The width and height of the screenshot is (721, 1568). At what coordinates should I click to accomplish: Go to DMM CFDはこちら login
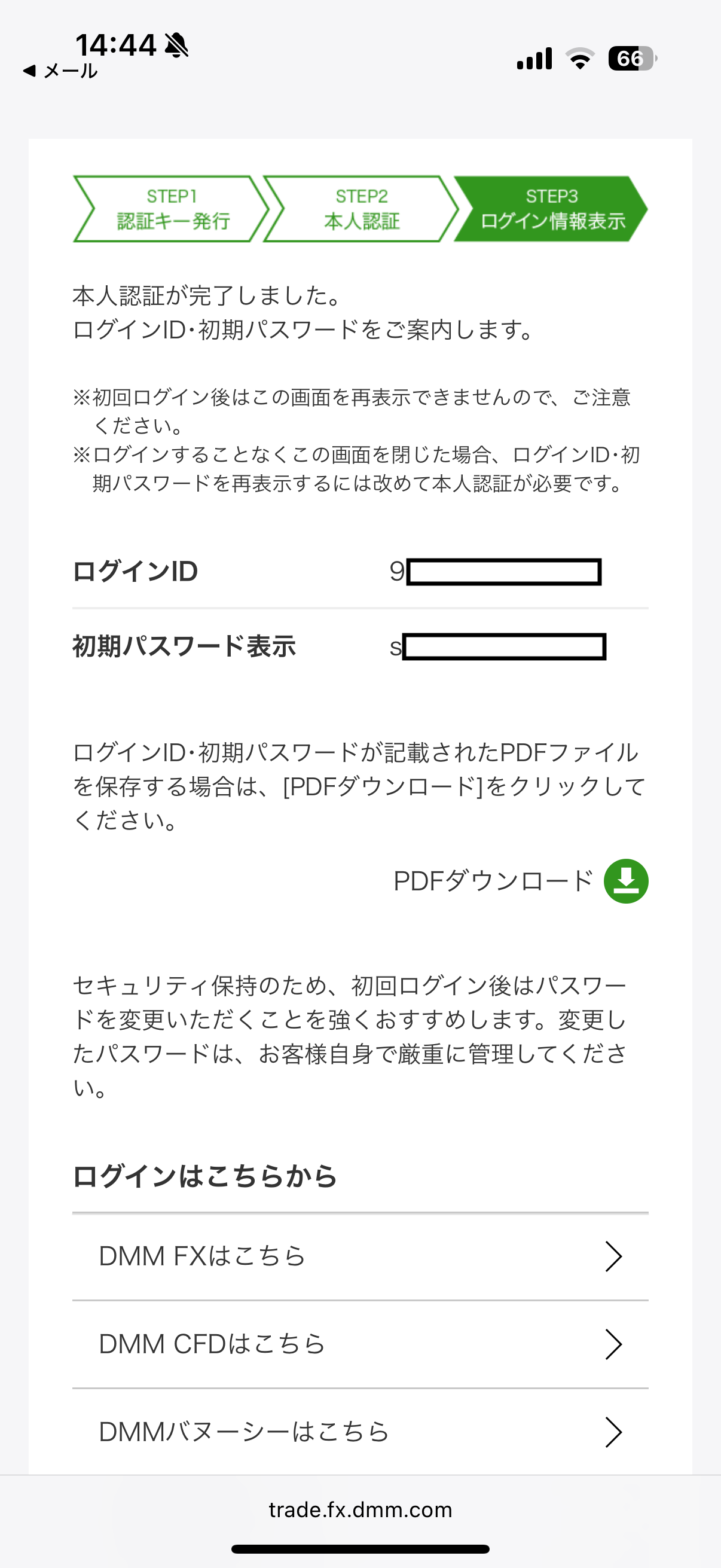point(360,1344)
